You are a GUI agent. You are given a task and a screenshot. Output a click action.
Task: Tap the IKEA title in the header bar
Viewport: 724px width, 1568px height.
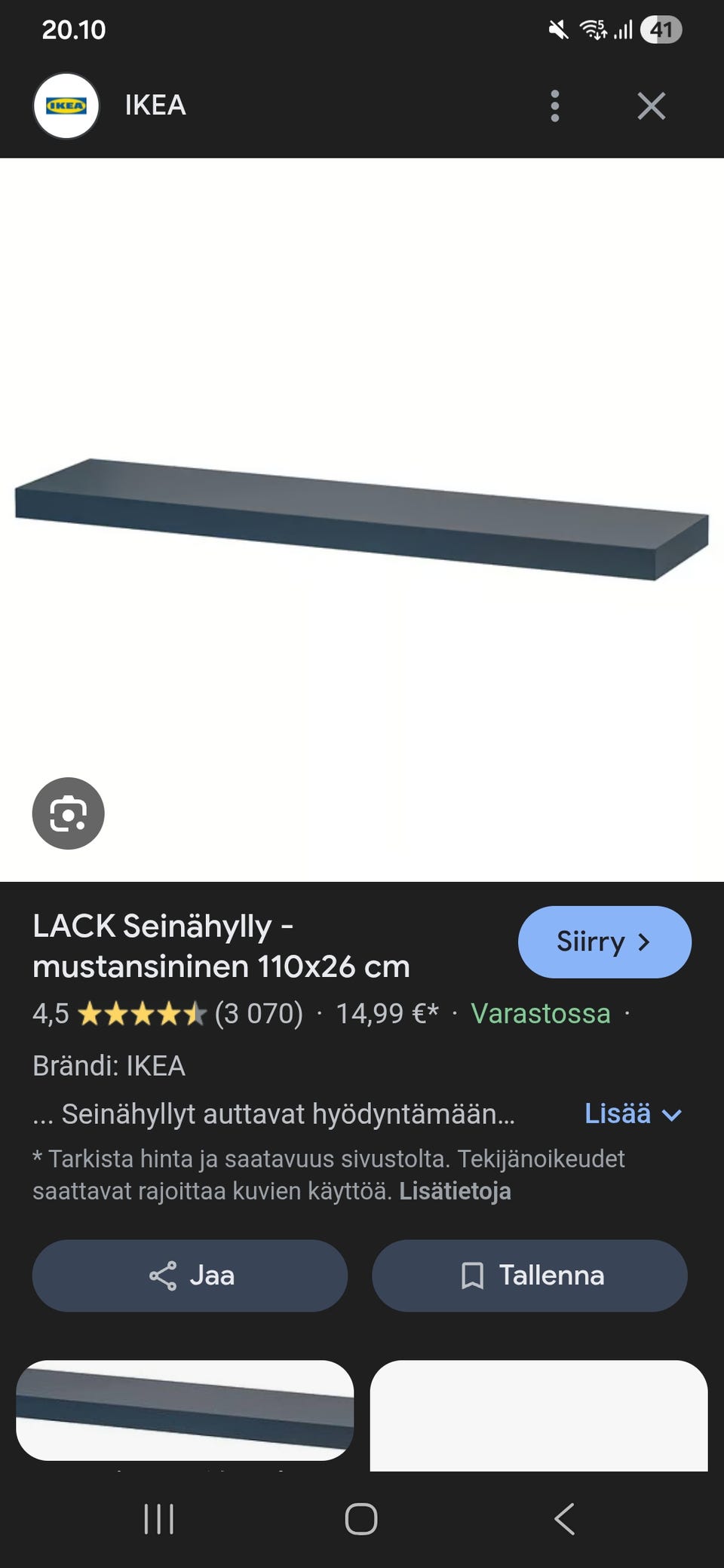tap(155, 106)
